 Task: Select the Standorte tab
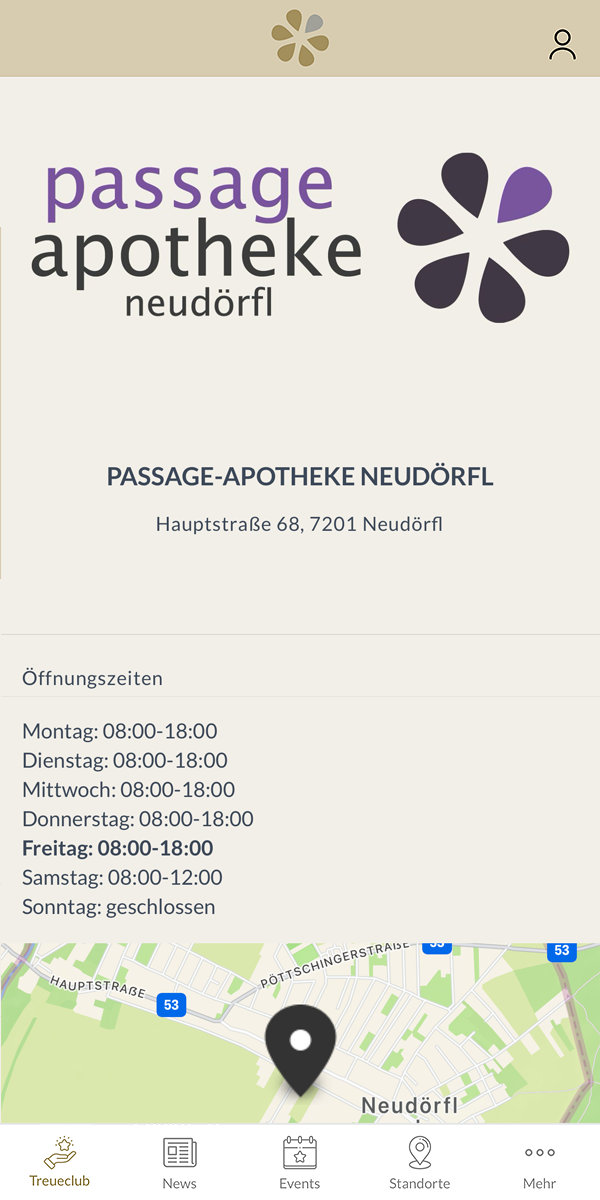click(420, 1162)
